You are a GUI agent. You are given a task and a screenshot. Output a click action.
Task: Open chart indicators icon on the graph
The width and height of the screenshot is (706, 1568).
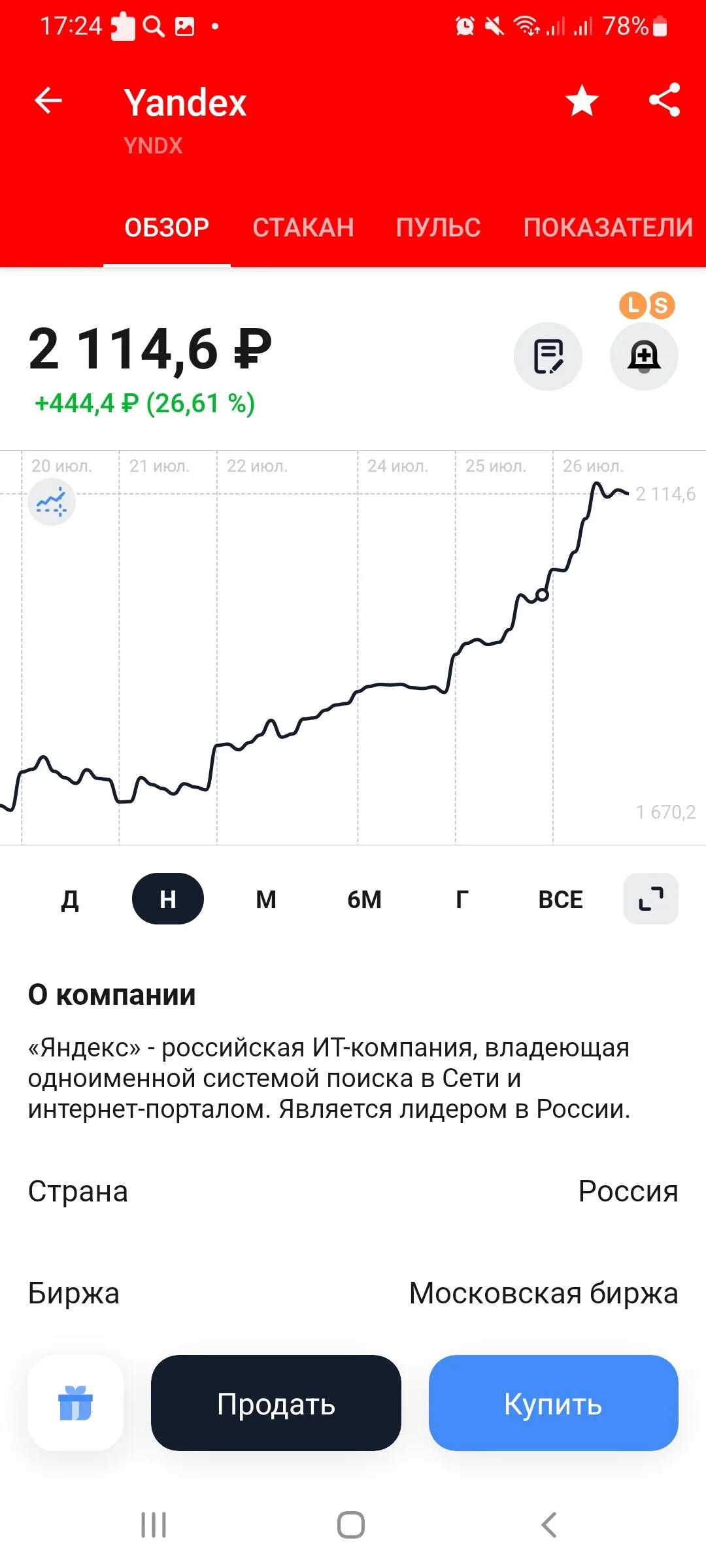(52, 502)
